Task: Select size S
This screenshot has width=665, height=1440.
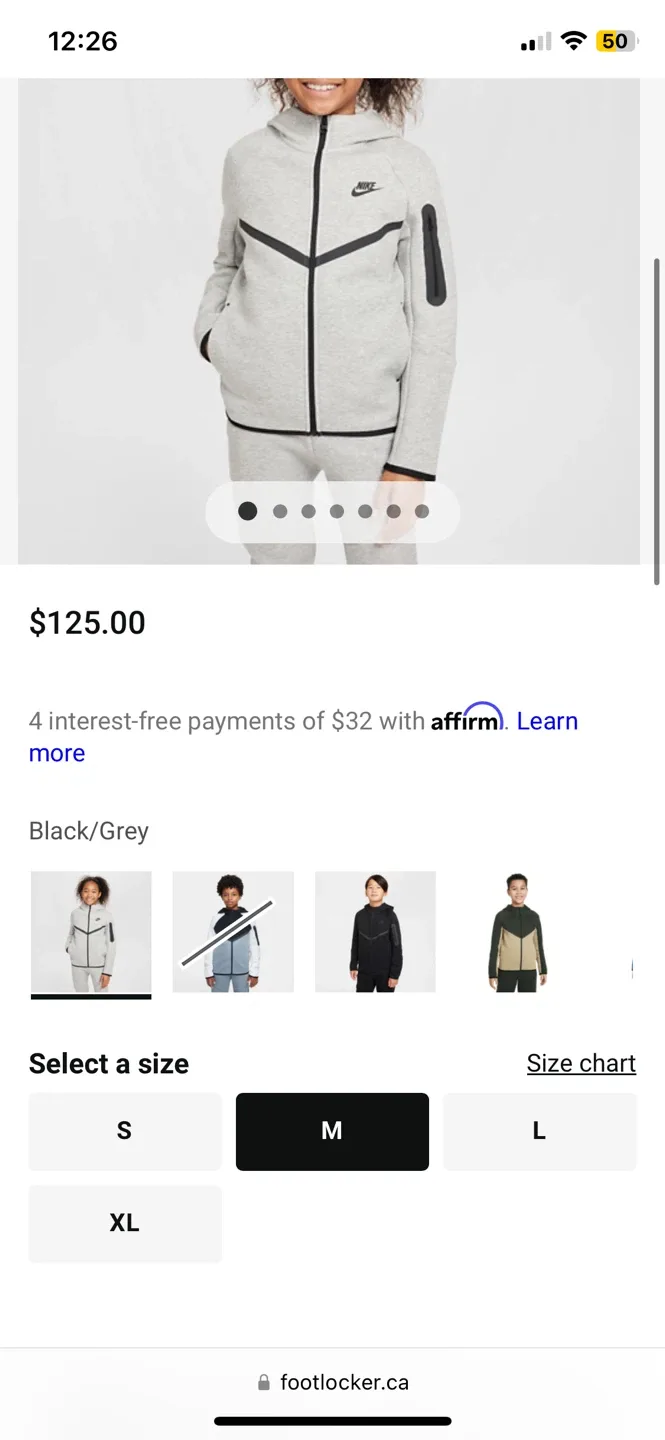Action: click(125, 1131)
